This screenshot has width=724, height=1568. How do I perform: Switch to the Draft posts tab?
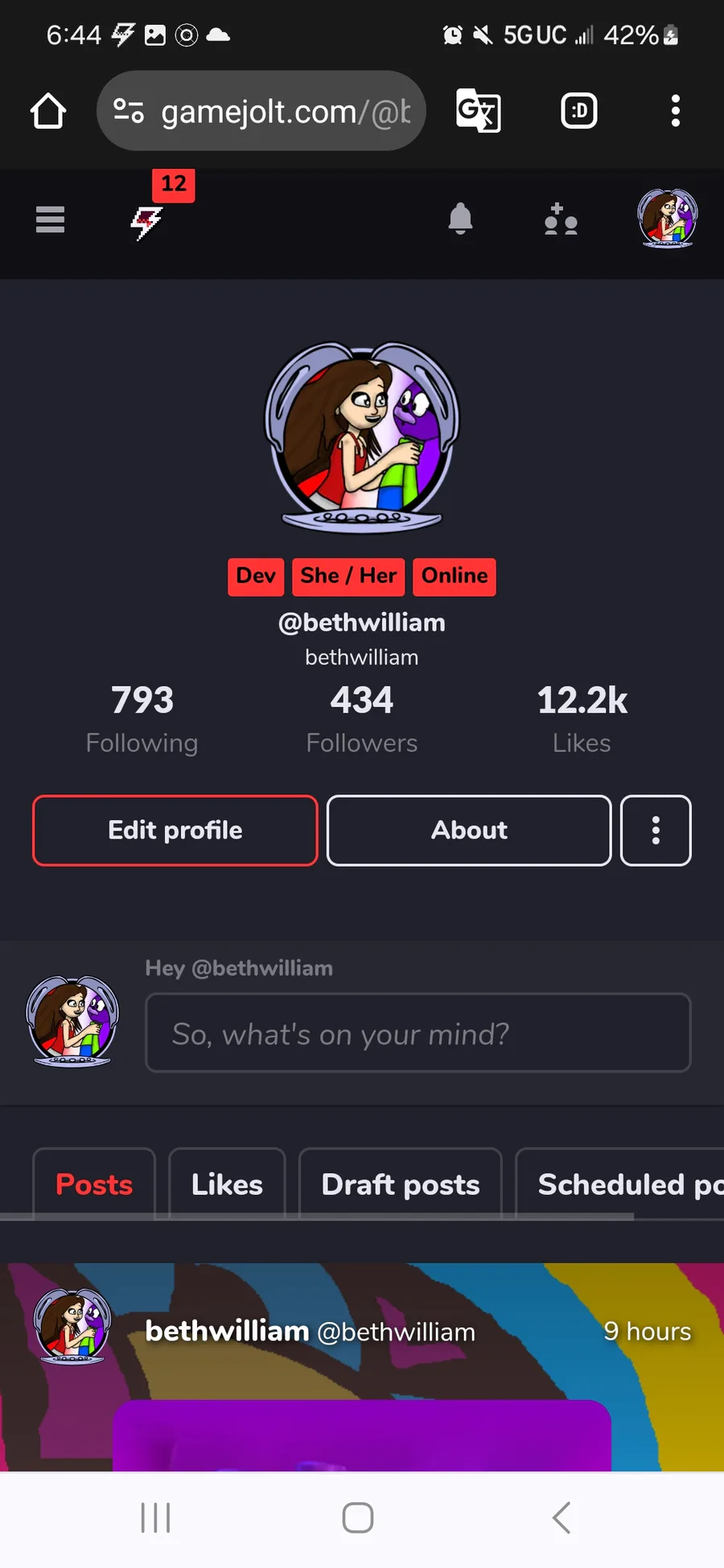point(400,1184)
